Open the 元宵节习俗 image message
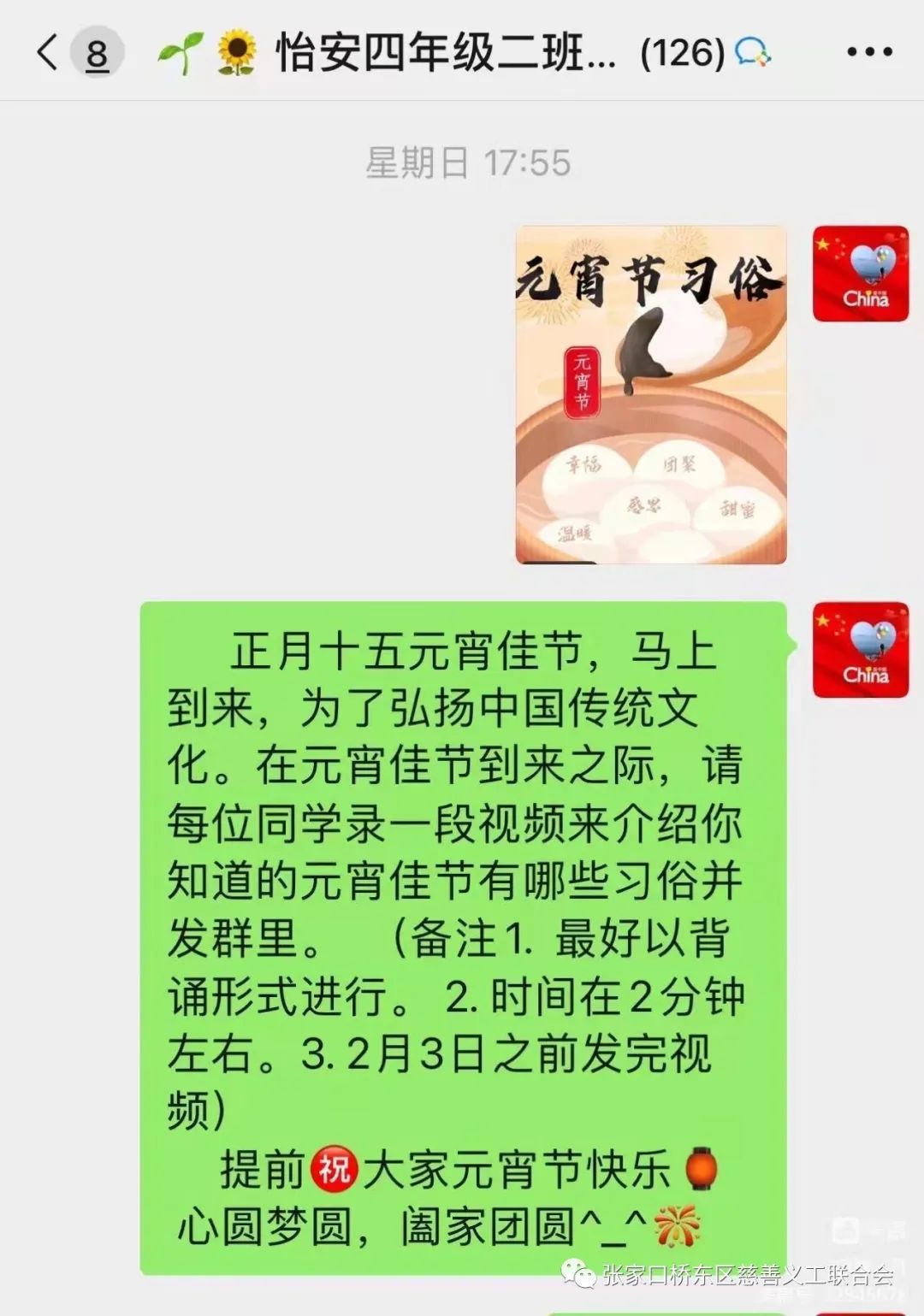The height and width of the screenshot is (1316, 924). 650,394
